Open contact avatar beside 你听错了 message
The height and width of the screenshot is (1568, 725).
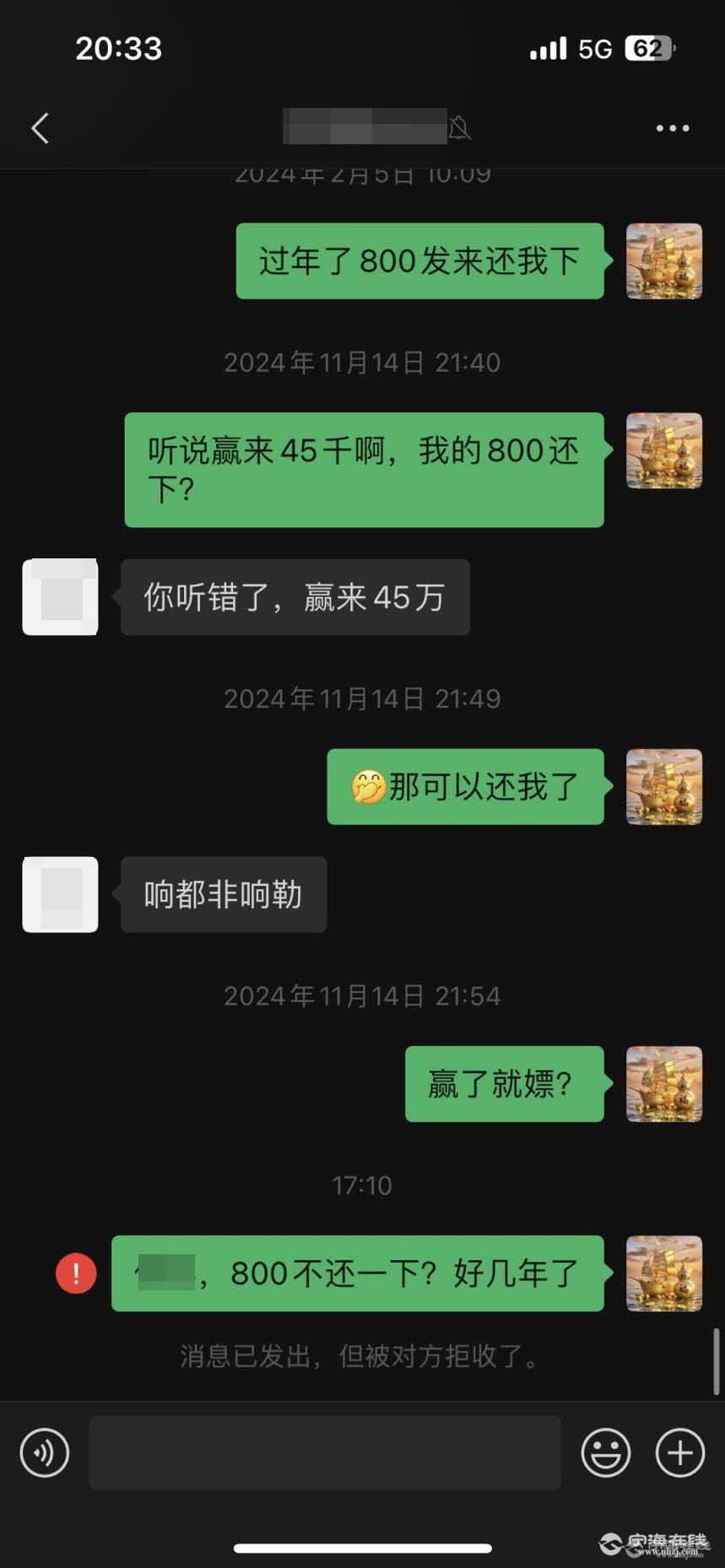tap(60, 596)
